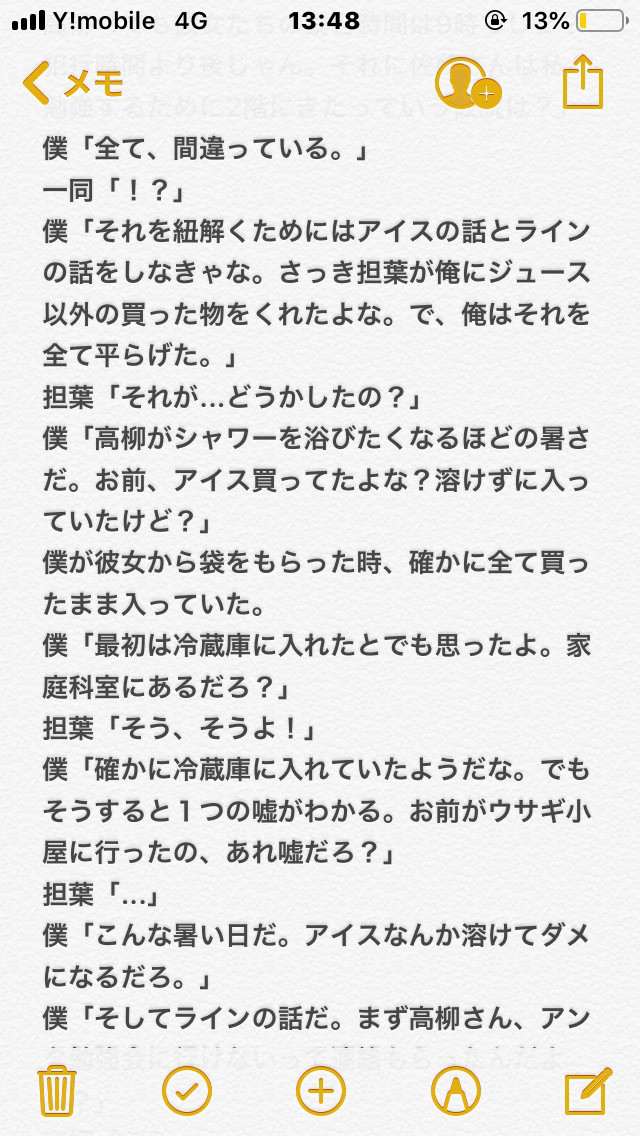Go back to the メモ list
The width and height of the screenshot is (640, 1136).
pyautogui.click(x=72, y=83)
